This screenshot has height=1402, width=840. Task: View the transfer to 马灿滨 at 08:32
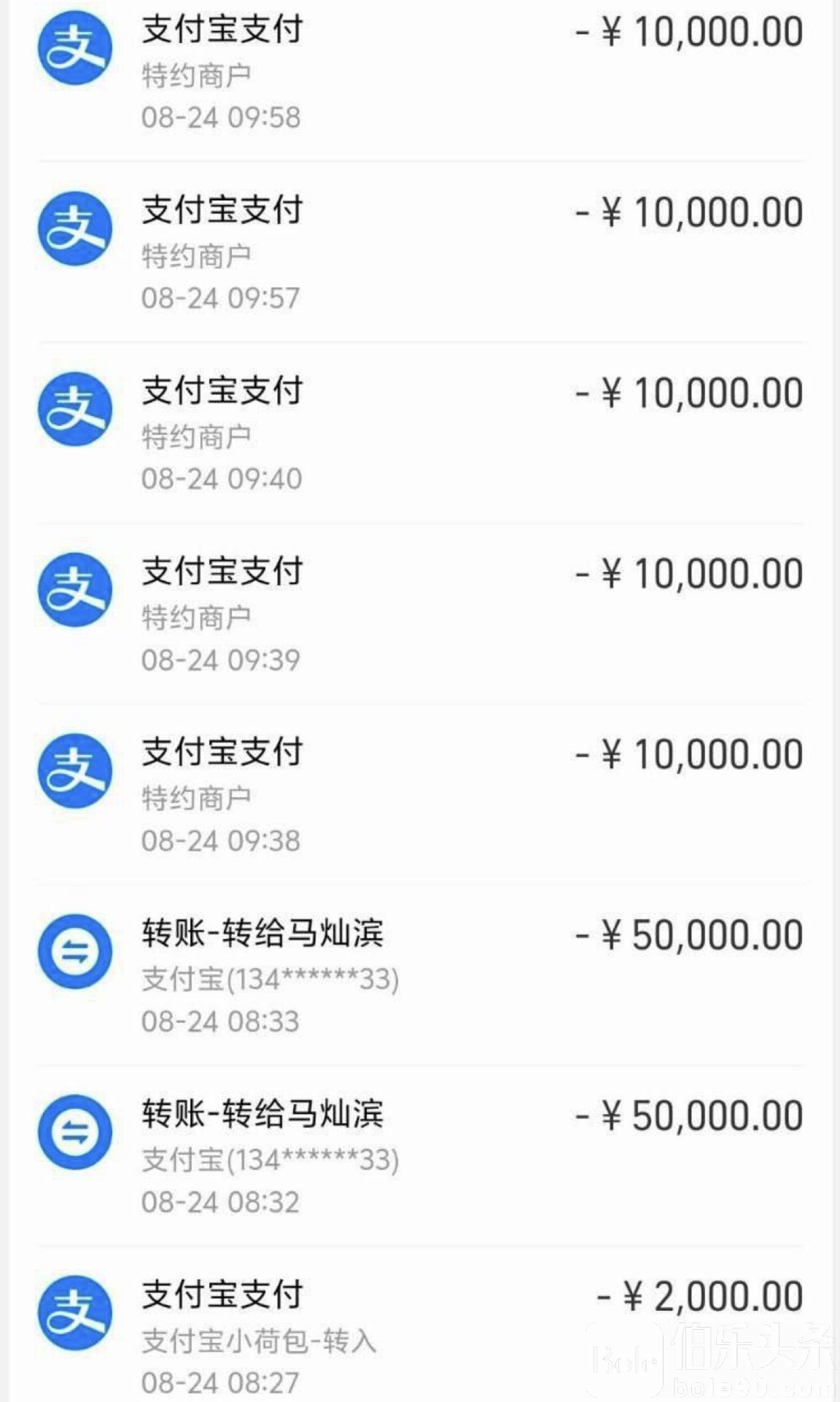(x=420, y=1157)
